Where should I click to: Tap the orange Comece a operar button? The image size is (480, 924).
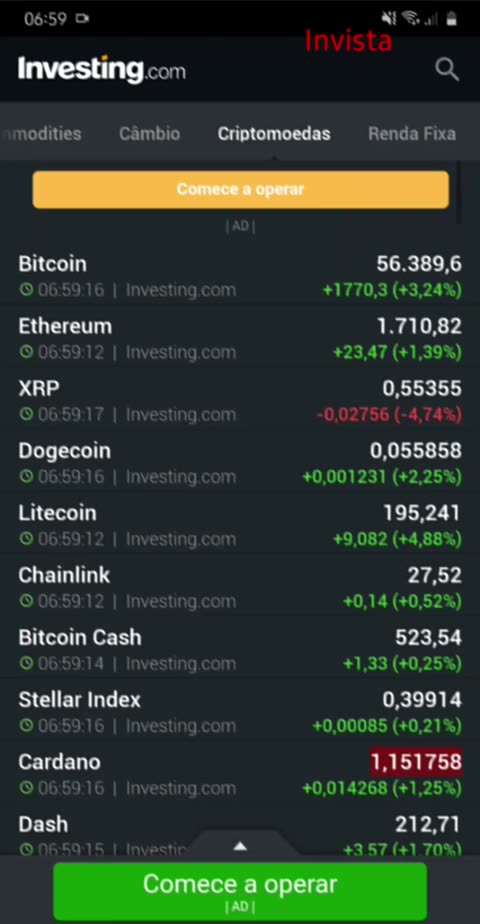(240, 190)
